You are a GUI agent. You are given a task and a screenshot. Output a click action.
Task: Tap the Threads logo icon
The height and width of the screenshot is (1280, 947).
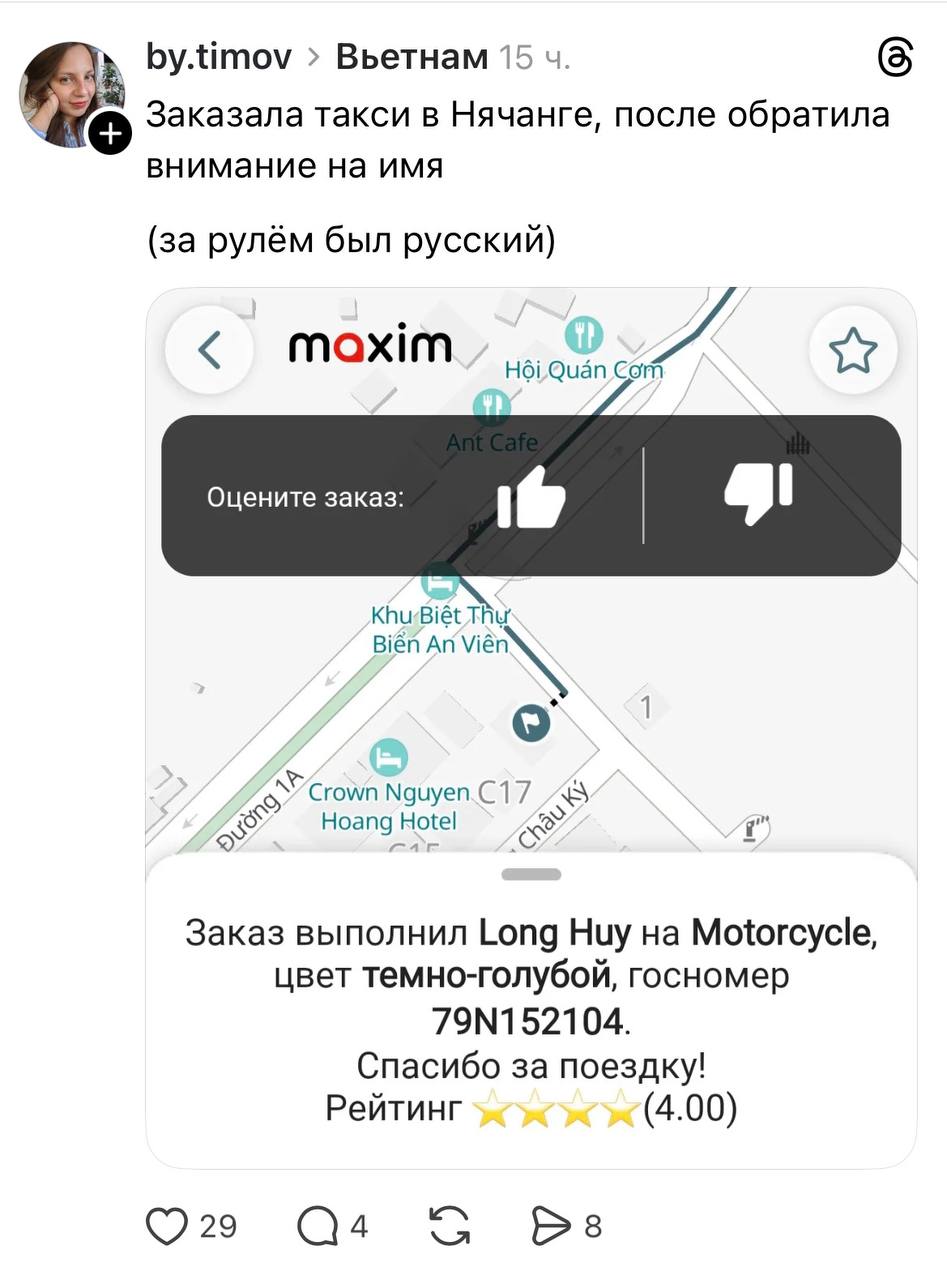point(894,58)
